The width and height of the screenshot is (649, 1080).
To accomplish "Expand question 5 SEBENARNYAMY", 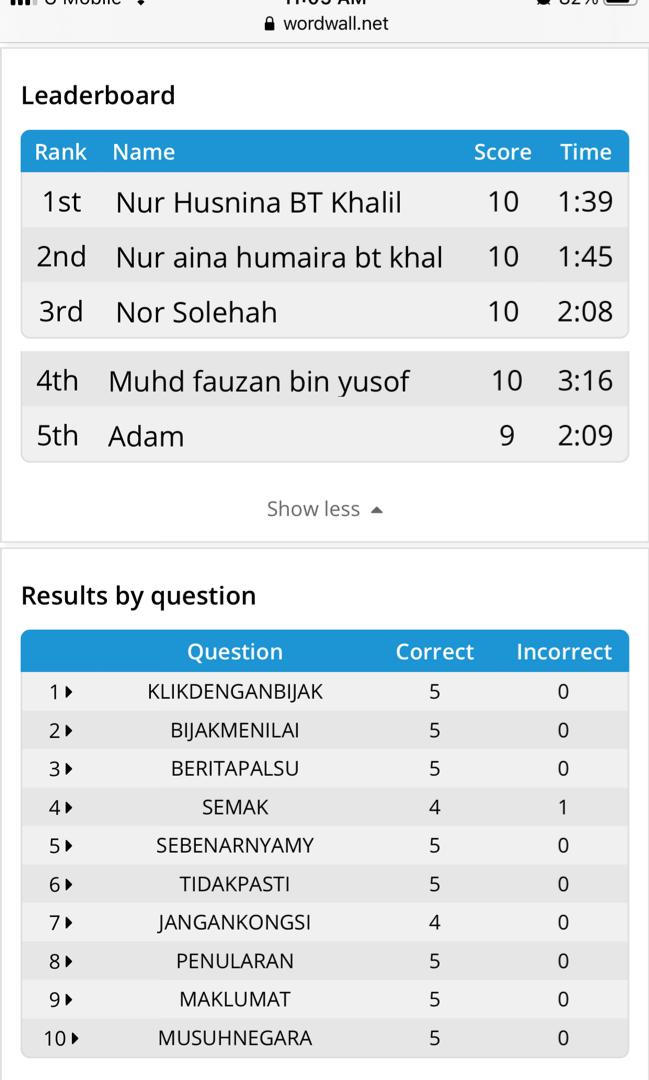I will (62, 846).
